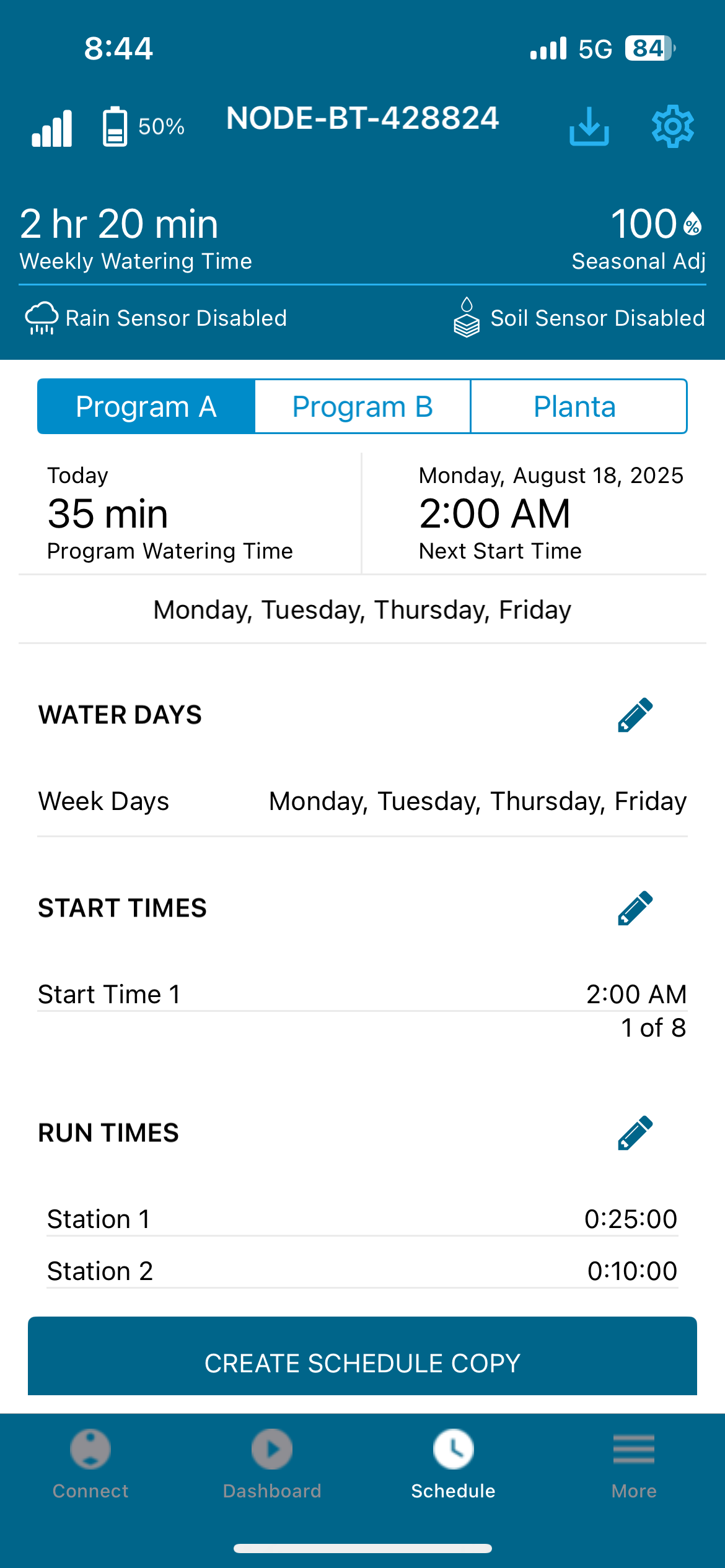Edit Start Times with the pencil icon

point(635,908)
